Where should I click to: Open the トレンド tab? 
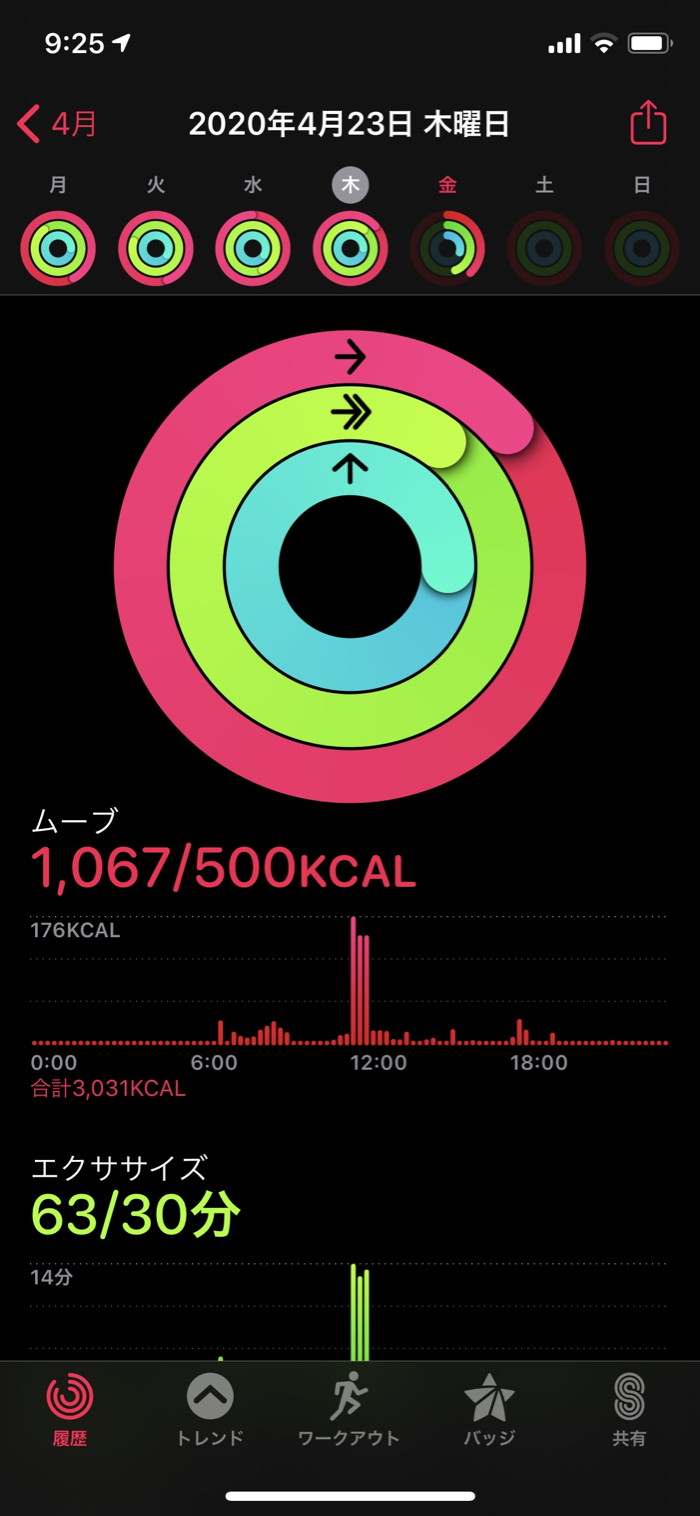210,1410
